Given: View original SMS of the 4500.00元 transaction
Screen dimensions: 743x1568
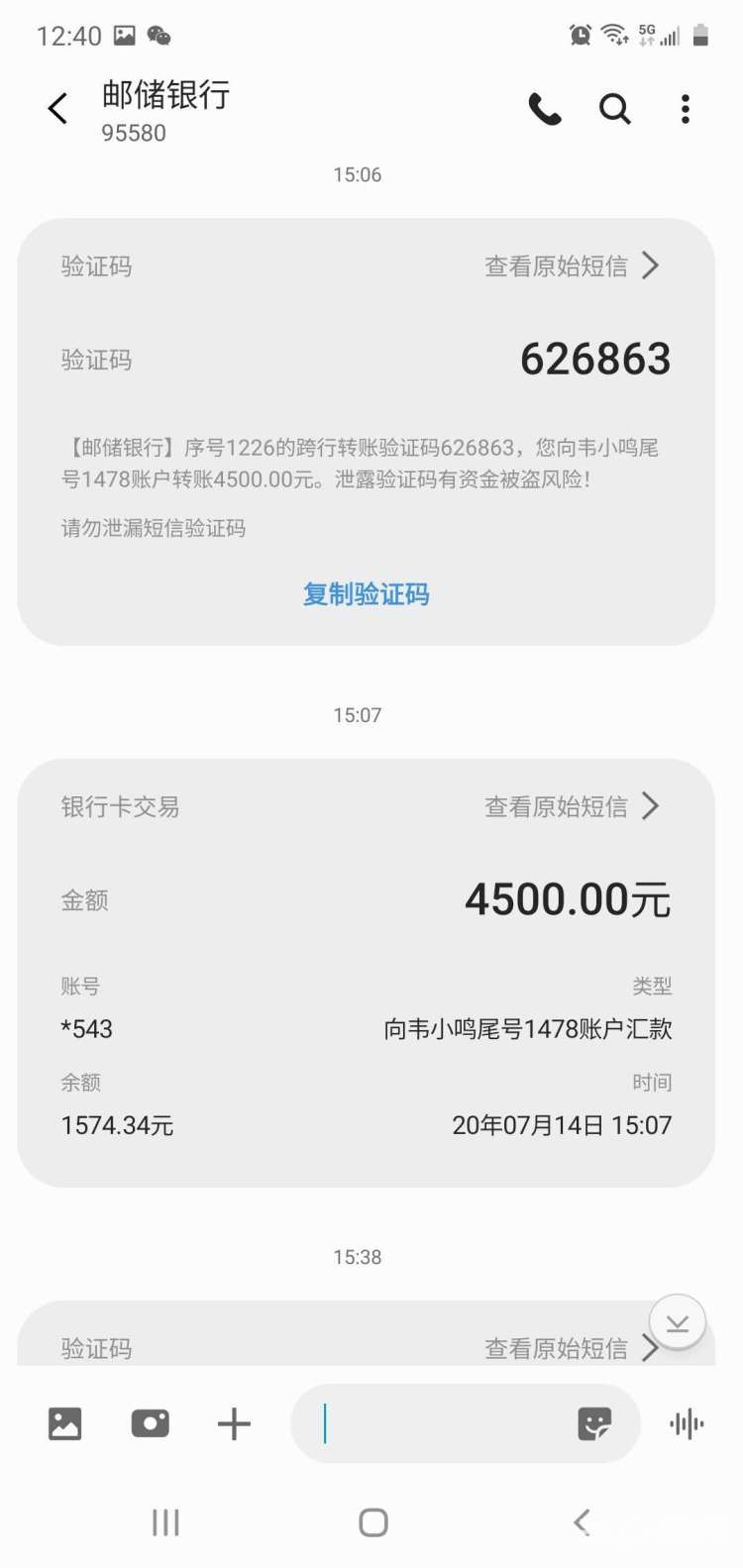Looking at the screenshot, I should click(561, 806).
